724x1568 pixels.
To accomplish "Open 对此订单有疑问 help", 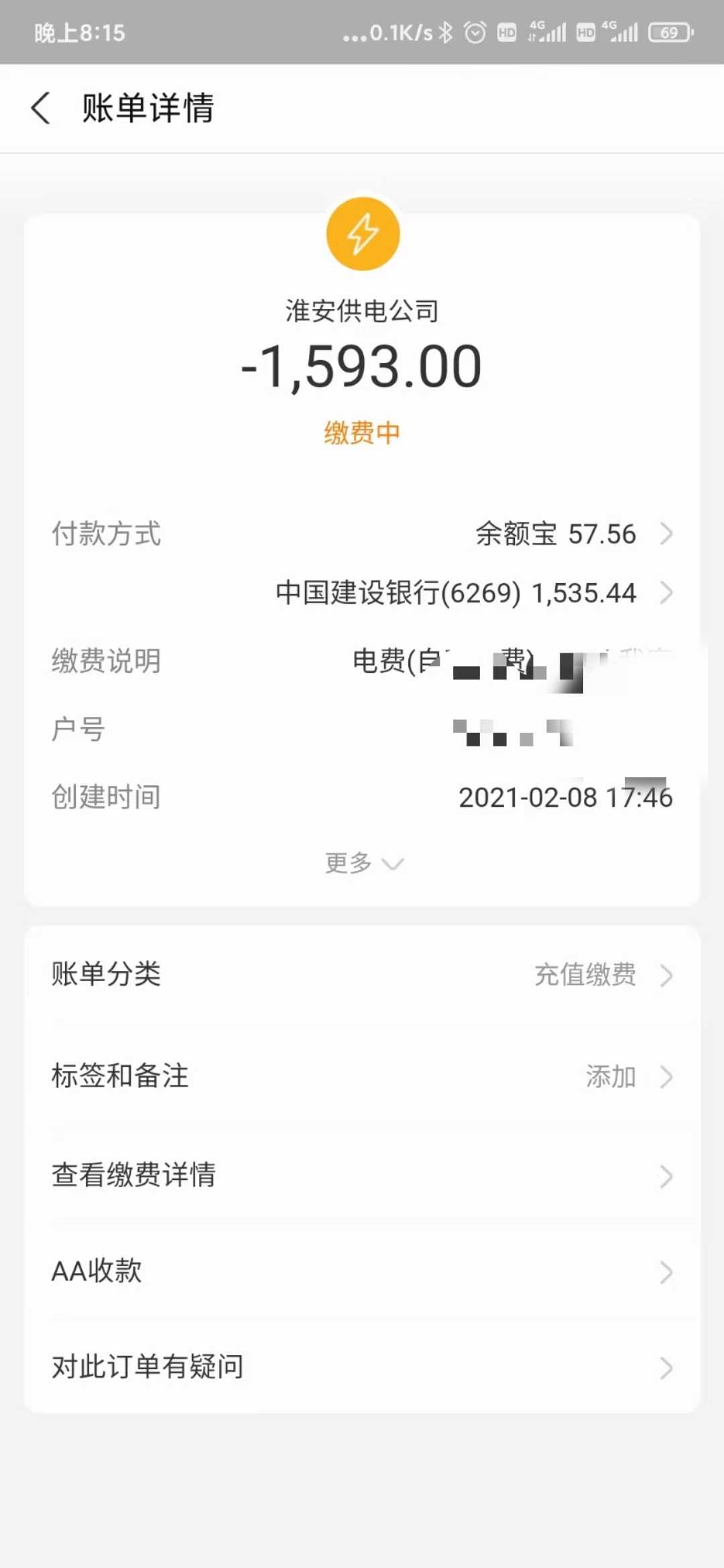I will tap(362, 1367).
